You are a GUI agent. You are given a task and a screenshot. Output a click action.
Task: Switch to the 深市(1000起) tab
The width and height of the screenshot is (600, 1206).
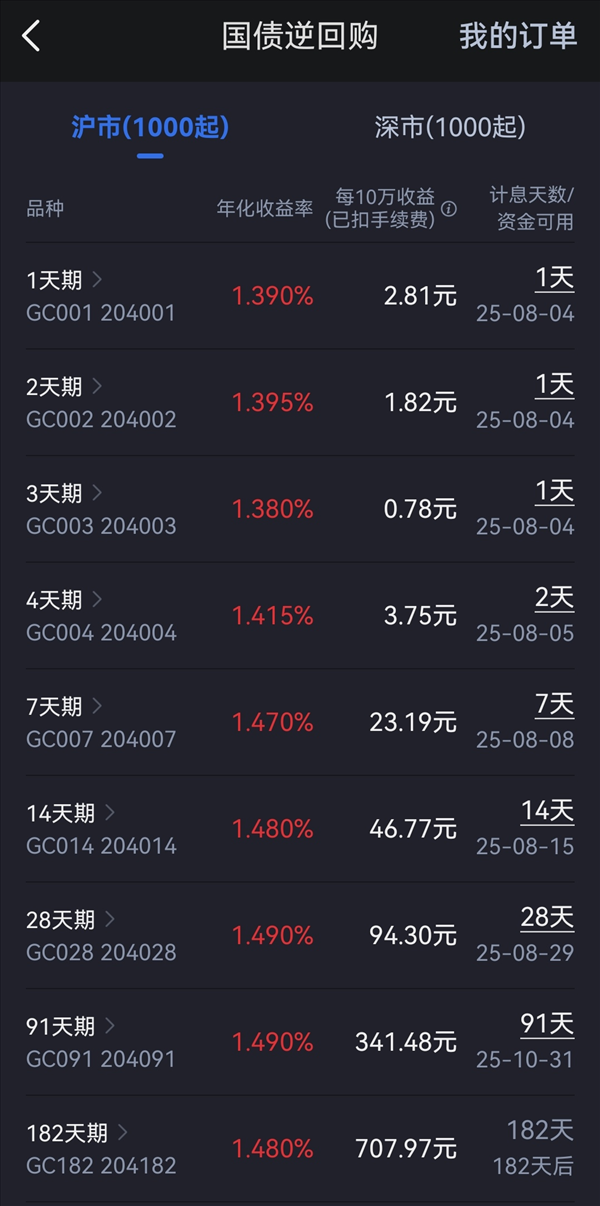tap(450, 127)
